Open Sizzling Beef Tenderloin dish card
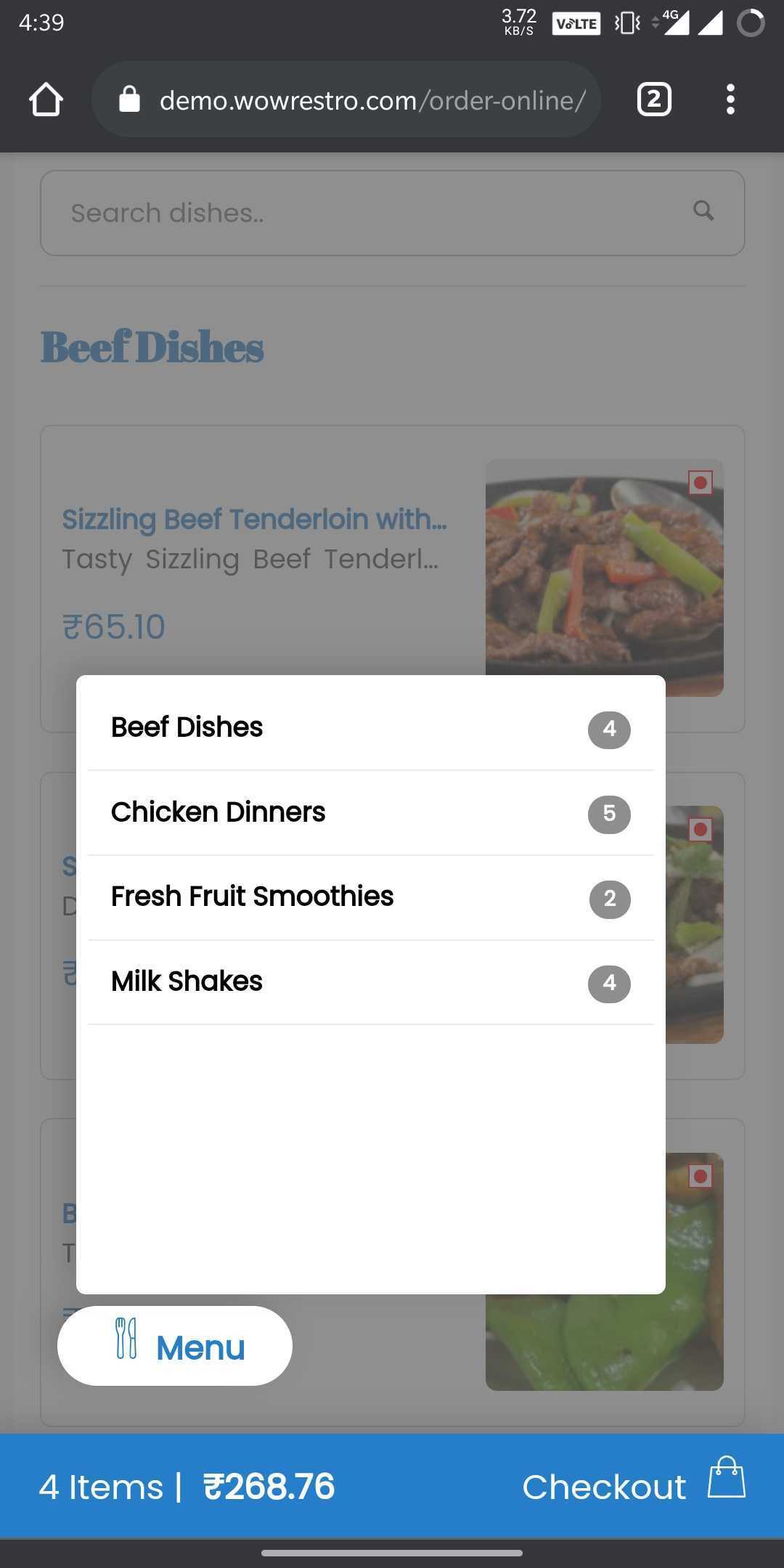Image resolution: width=784 pixels, height=1568 pixels. (254, 520)
